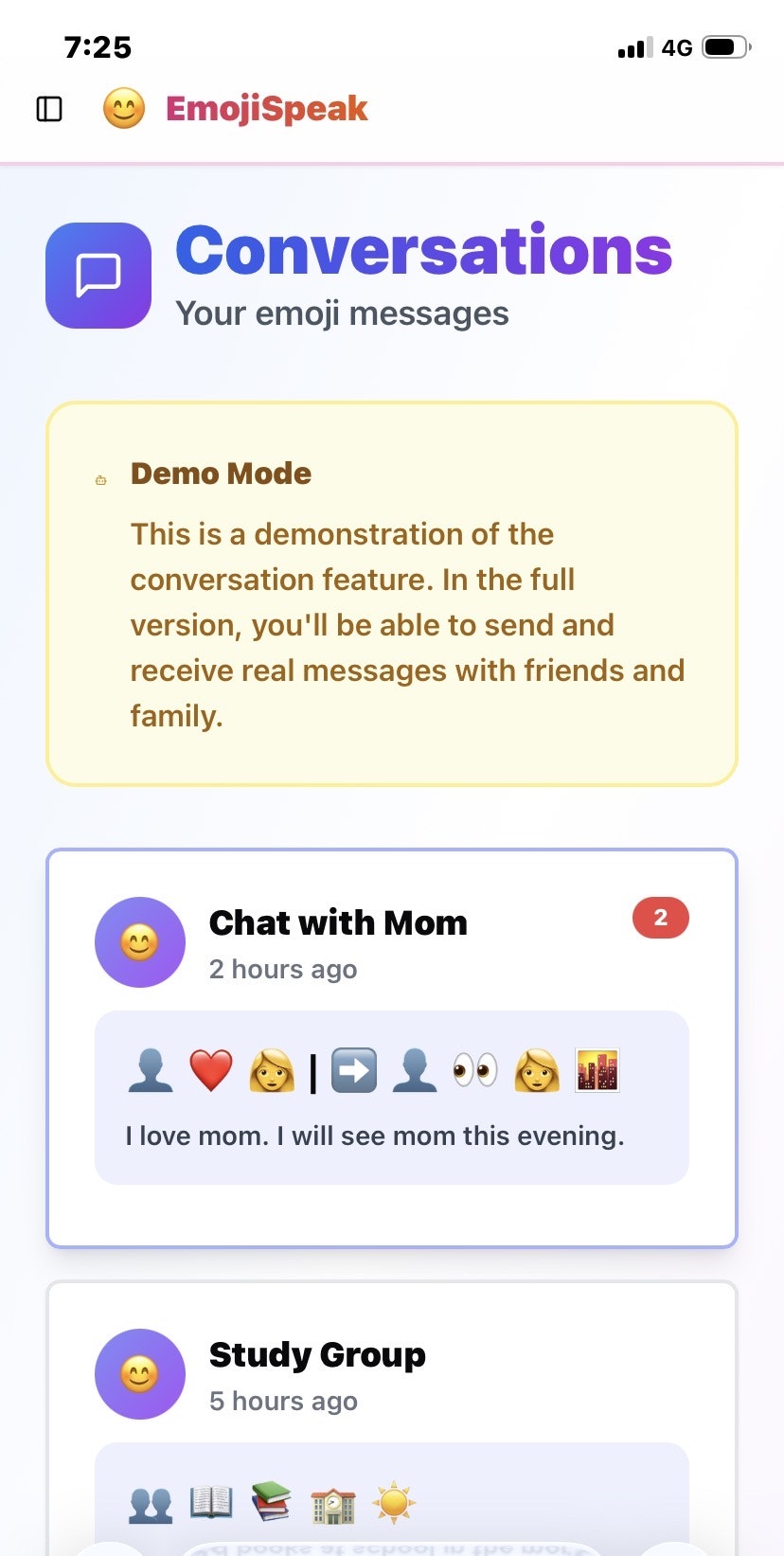The height and width of the screenshot is (1556, 784).
Task: Select the red heart emoji in Mom's message
Action: (x=211, y=1068)
